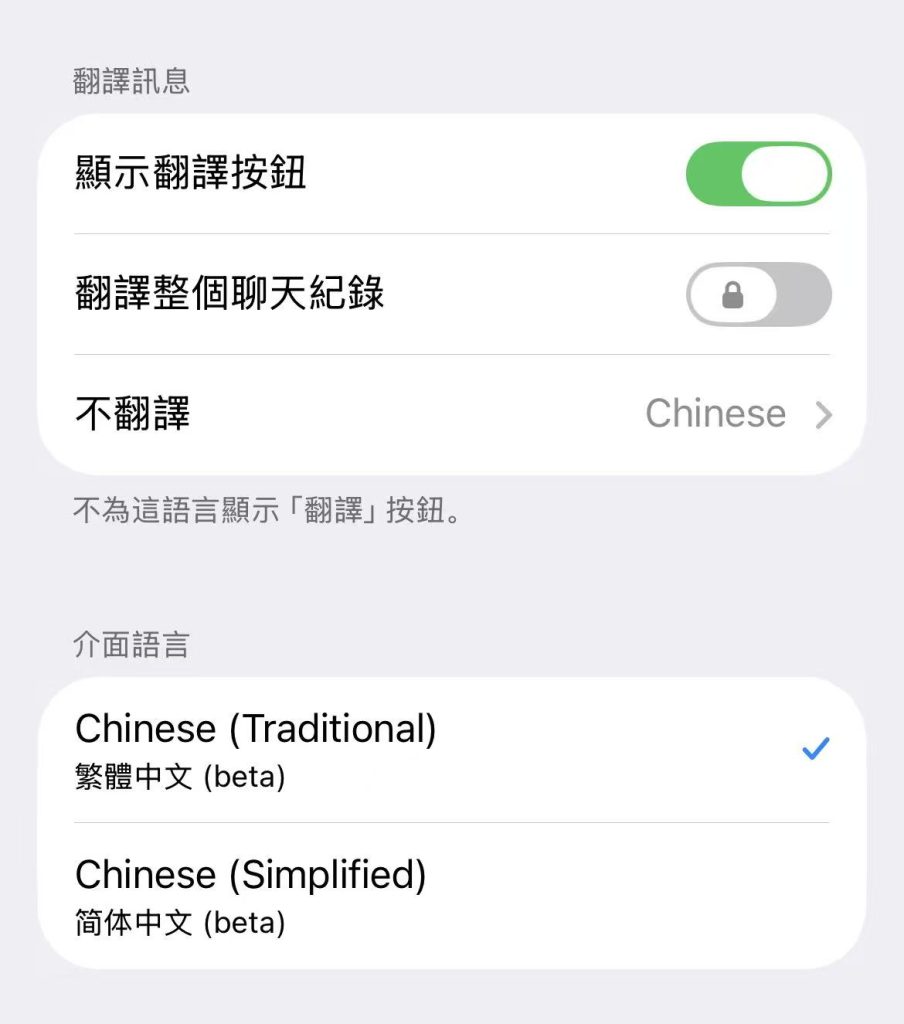Tap the Chinese label in 不翻譯 row
Image resolution: width=904 pixels, height=1024 pixels.
716,413
